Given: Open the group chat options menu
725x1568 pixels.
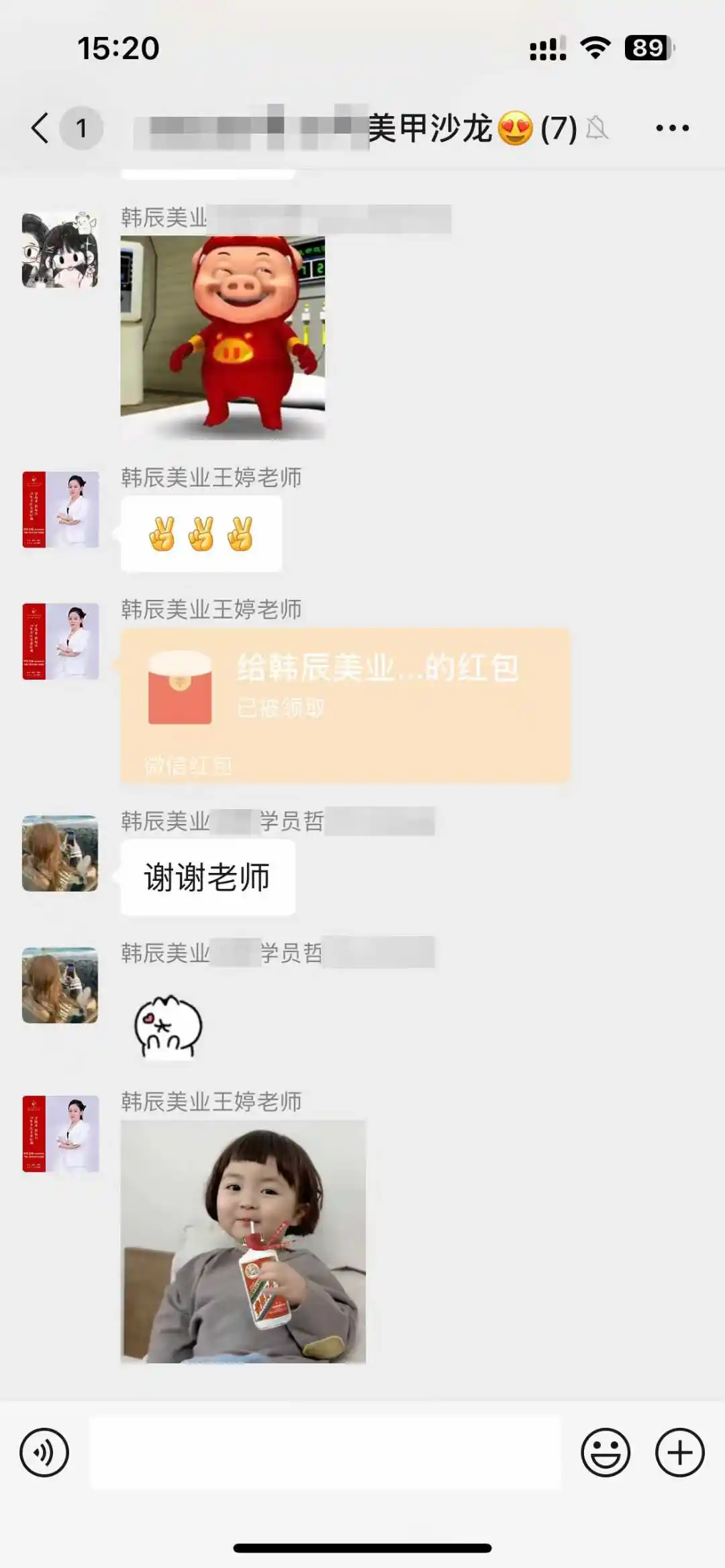Looking at the screenshot, I should coord(672,127).
